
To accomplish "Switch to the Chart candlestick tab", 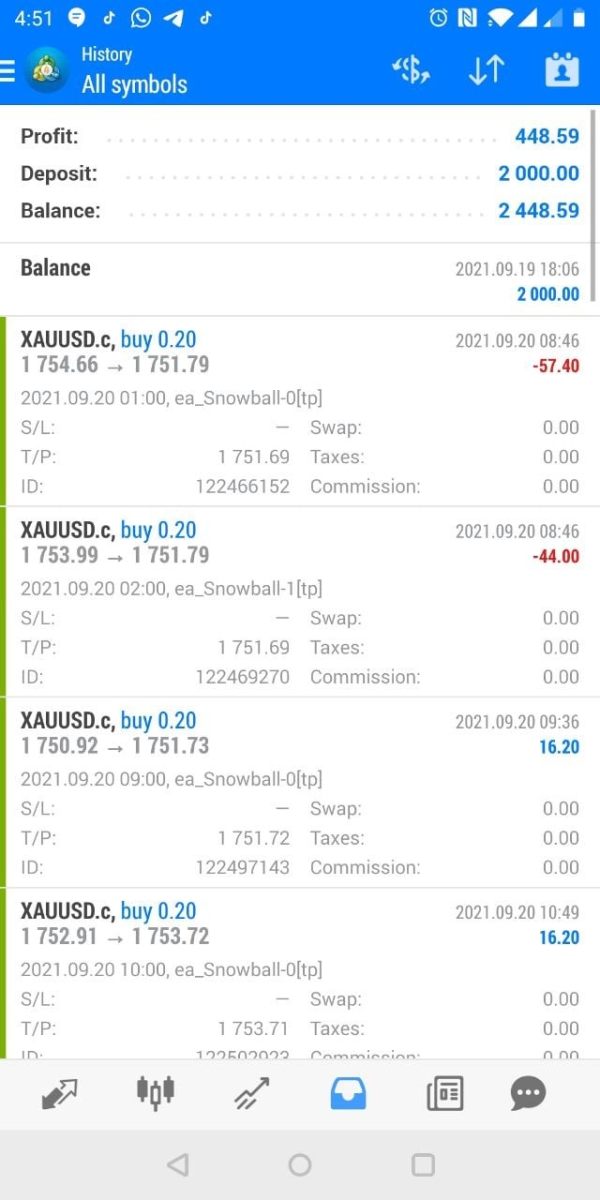I will pyautogui.click(x=155, y=1092).
